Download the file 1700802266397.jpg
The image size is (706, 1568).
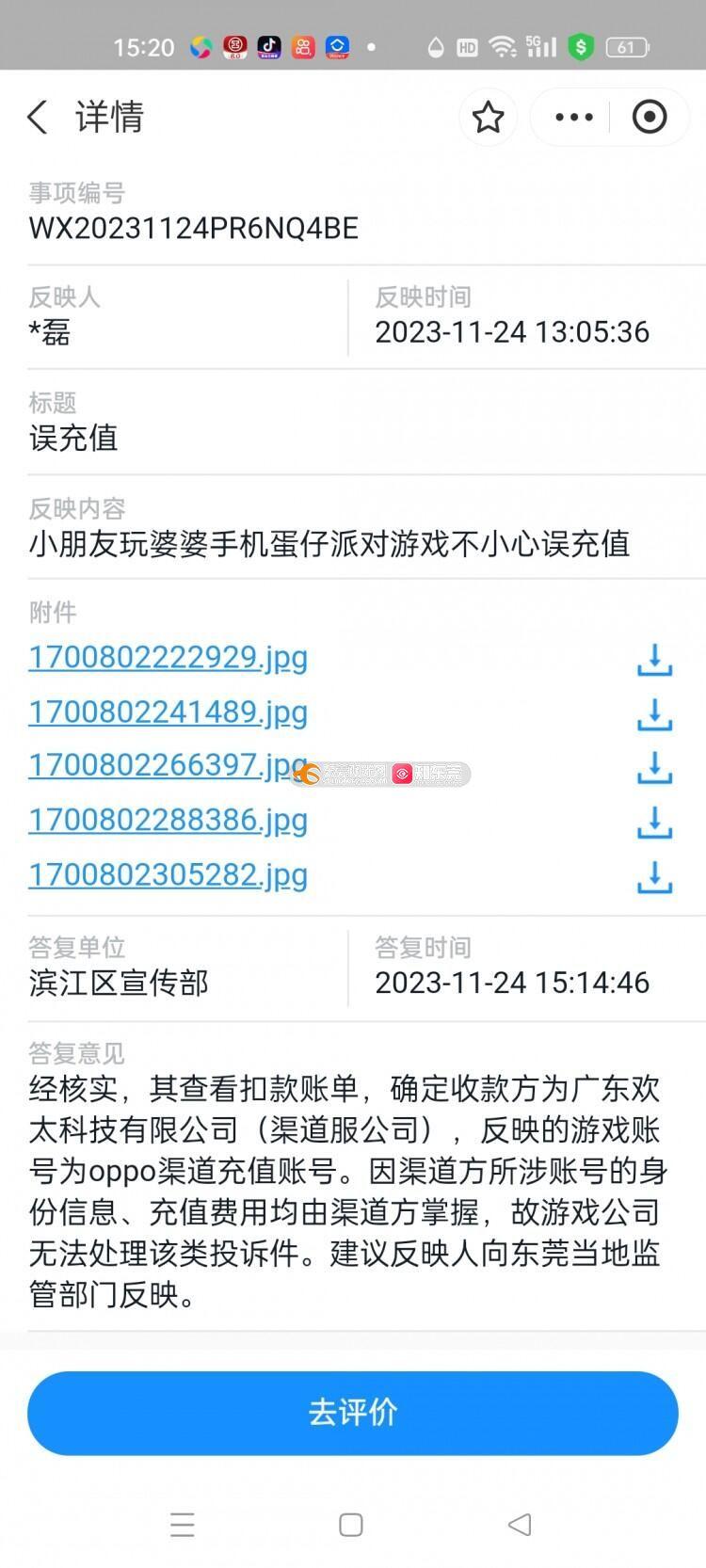pos(654,768)
